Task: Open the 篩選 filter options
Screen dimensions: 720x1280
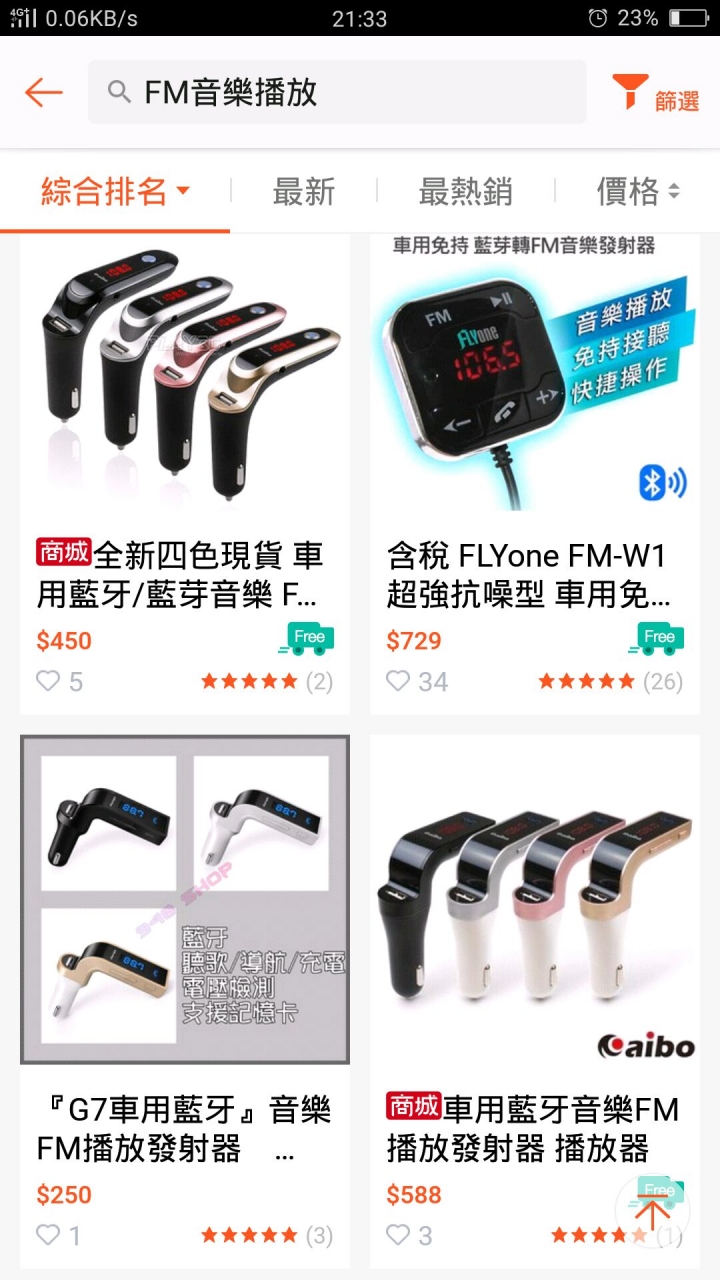Action: (655, 93)
